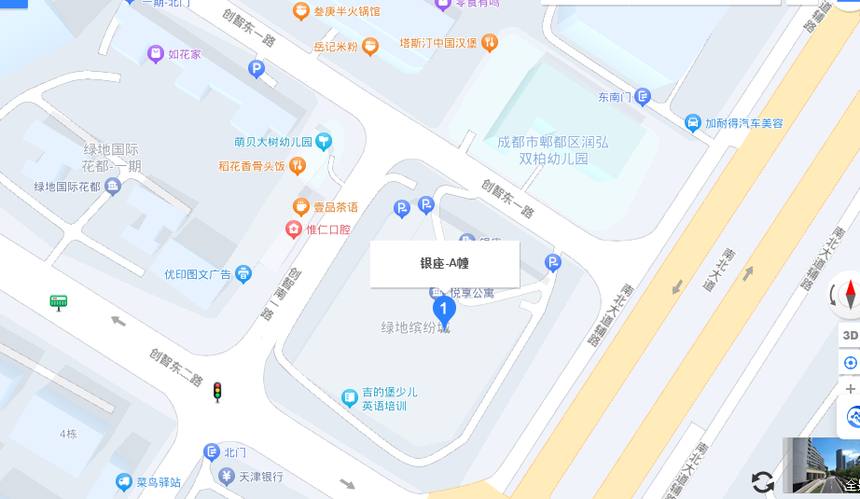860x499 pixels.
Task: Open the 吉的堡少儿英语培训 place marker
Action: tap(349, 398)
